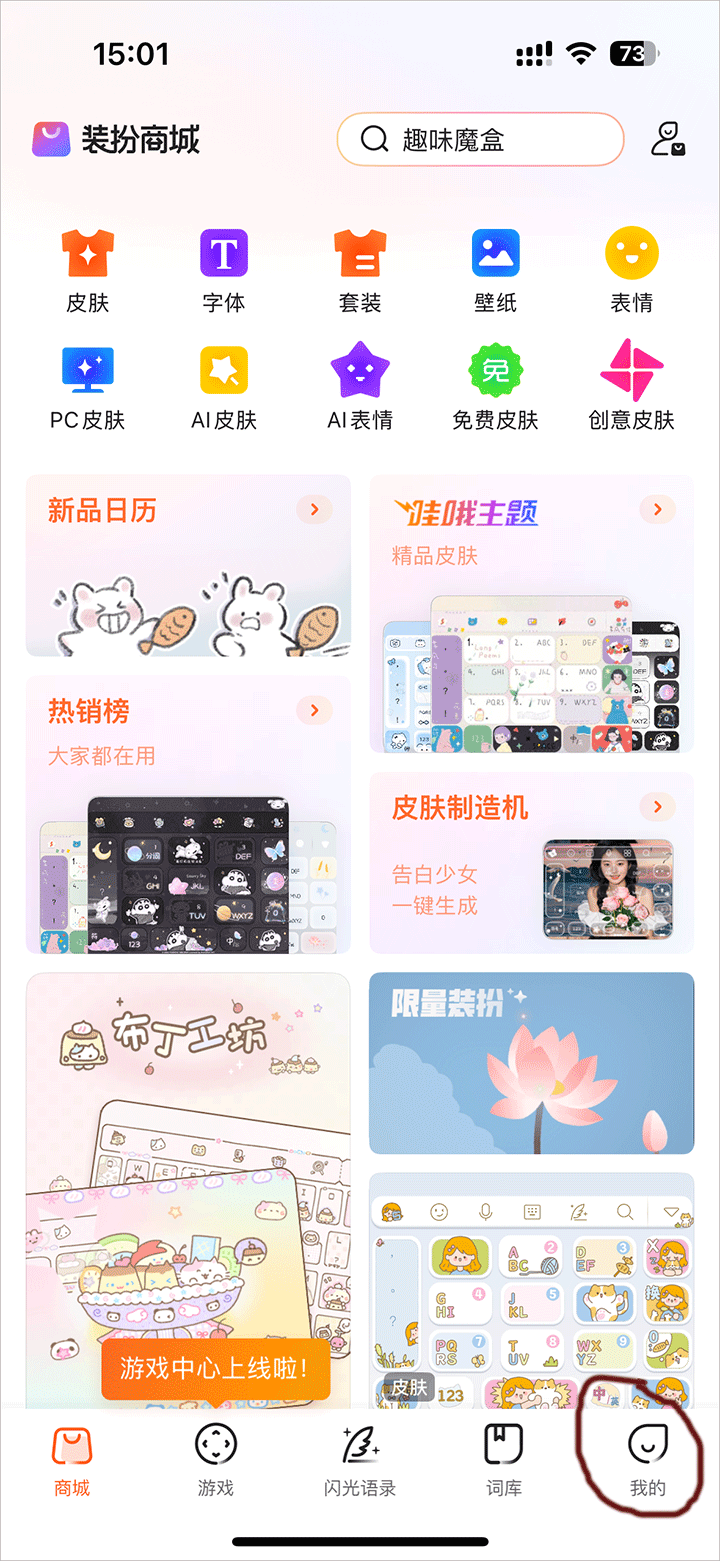Screen dimensions: 720x1561
Task: Switch to the 闪光语录 tab
Action: [x=360, y=1460]
